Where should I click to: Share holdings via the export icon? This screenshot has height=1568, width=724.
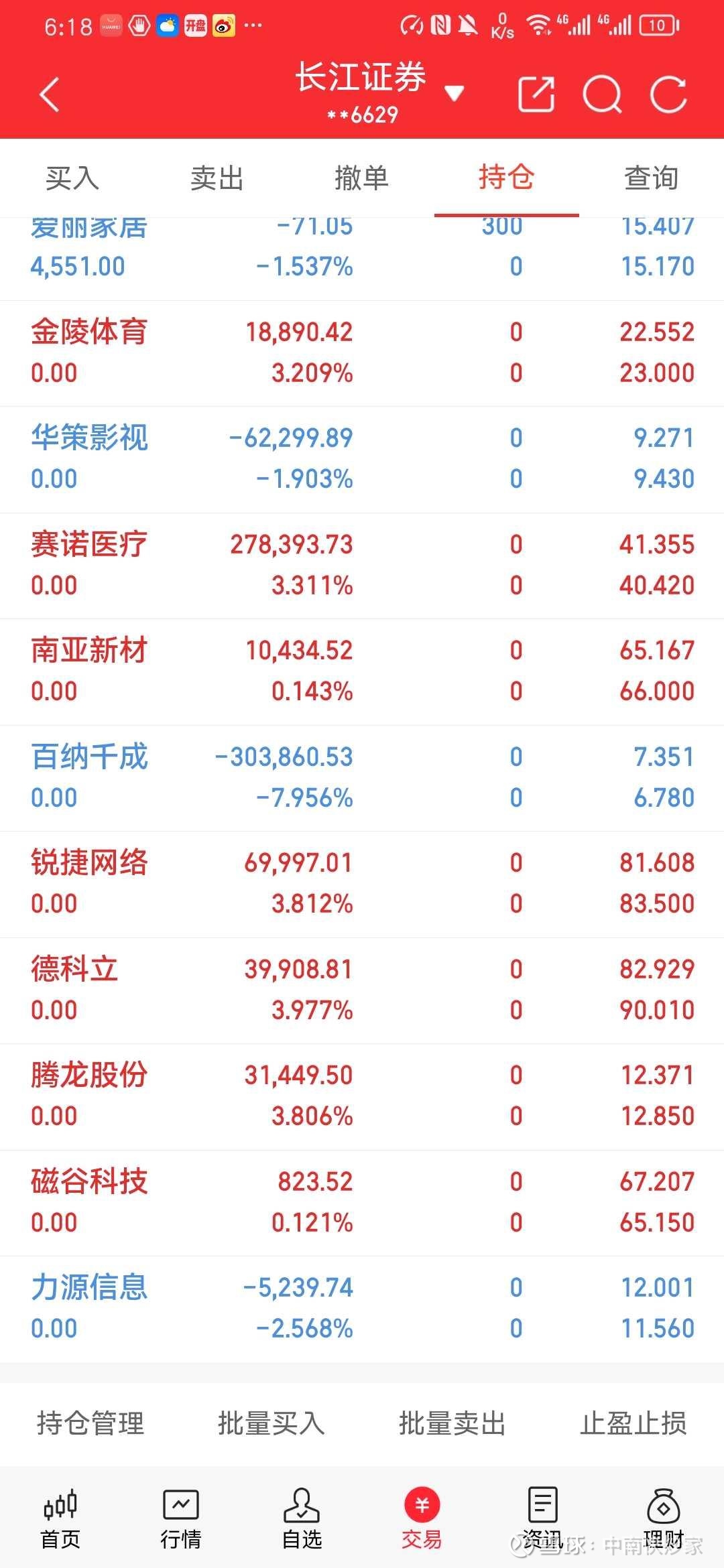coord(537,94)
